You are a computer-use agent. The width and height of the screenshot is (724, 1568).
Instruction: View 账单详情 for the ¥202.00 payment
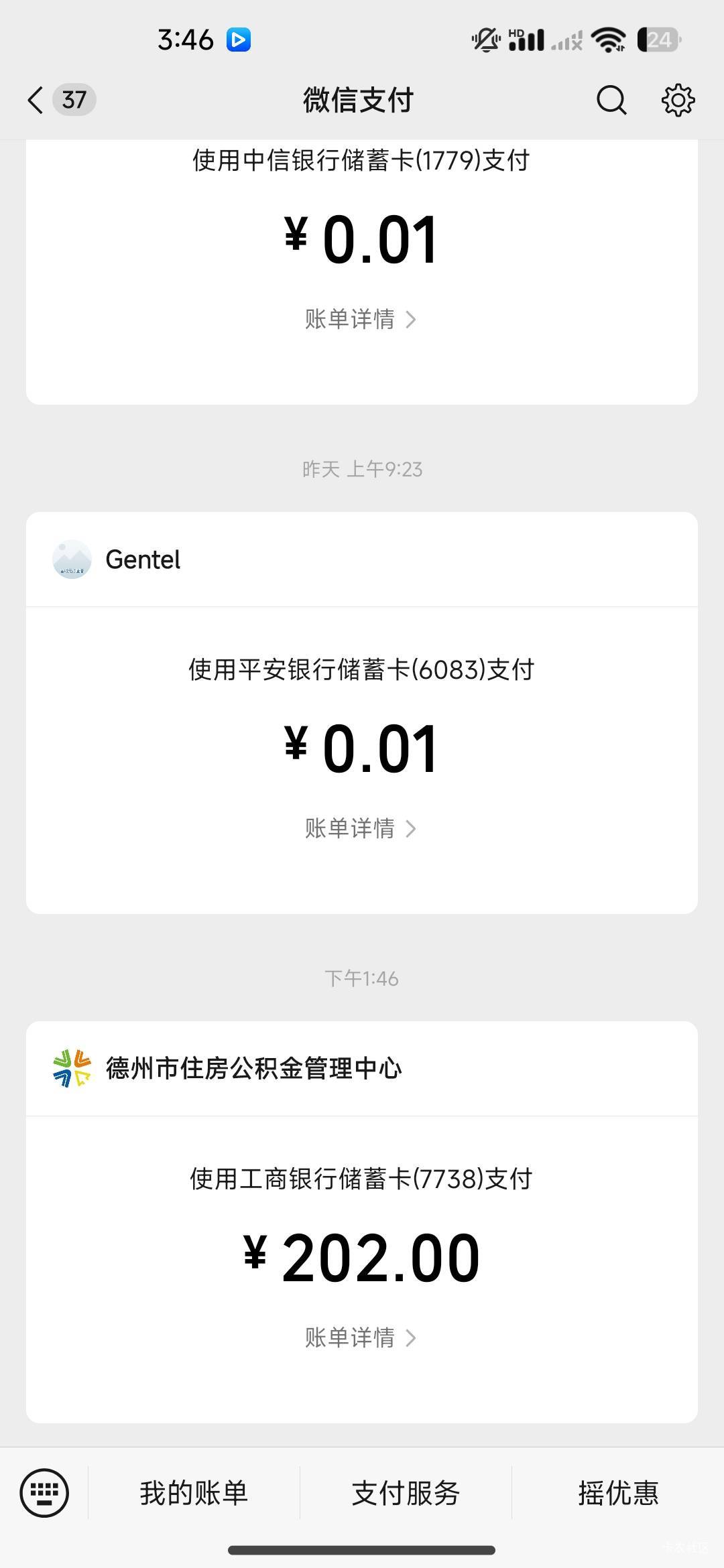[x=361, y=1337]
